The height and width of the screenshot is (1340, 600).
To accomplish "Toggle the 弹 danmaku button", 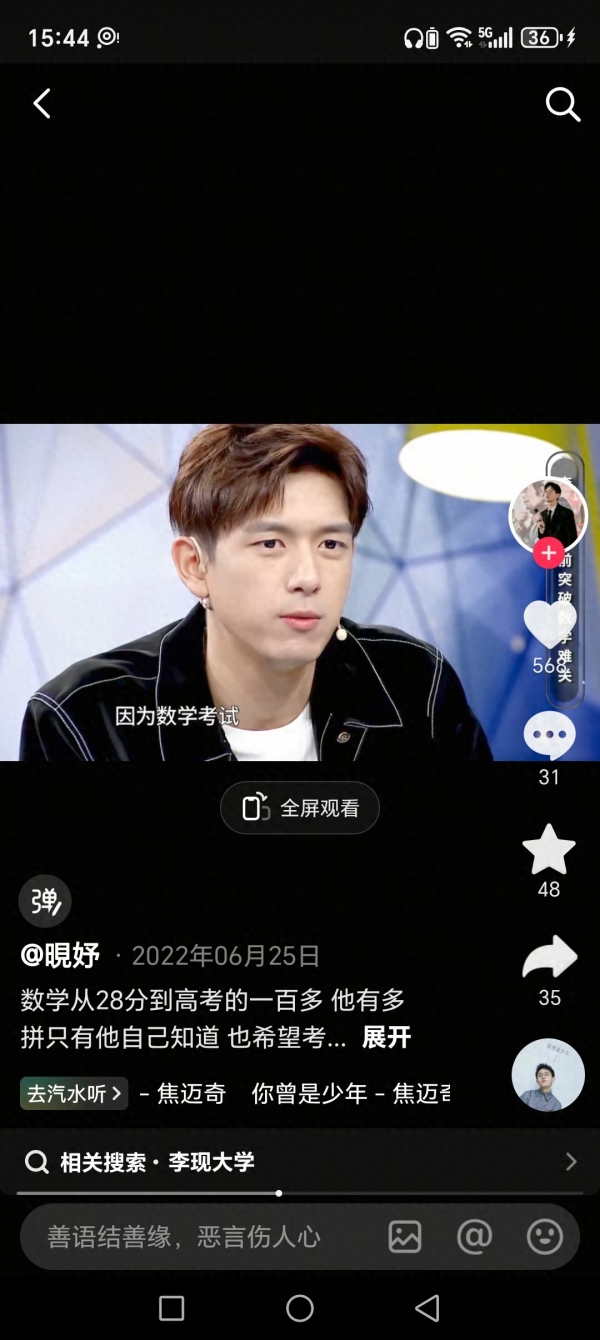I will point(45,901).
